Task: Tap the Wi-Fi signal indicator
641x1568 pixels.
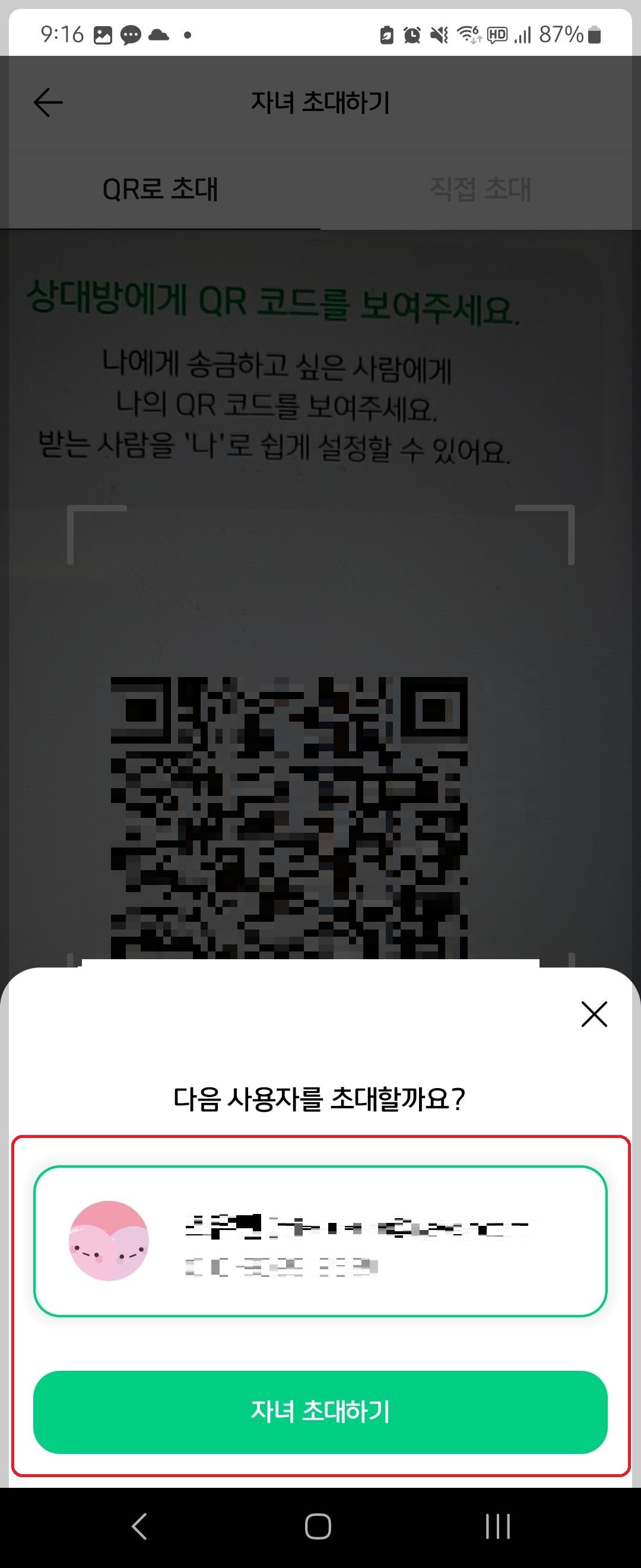Action: 468,35
